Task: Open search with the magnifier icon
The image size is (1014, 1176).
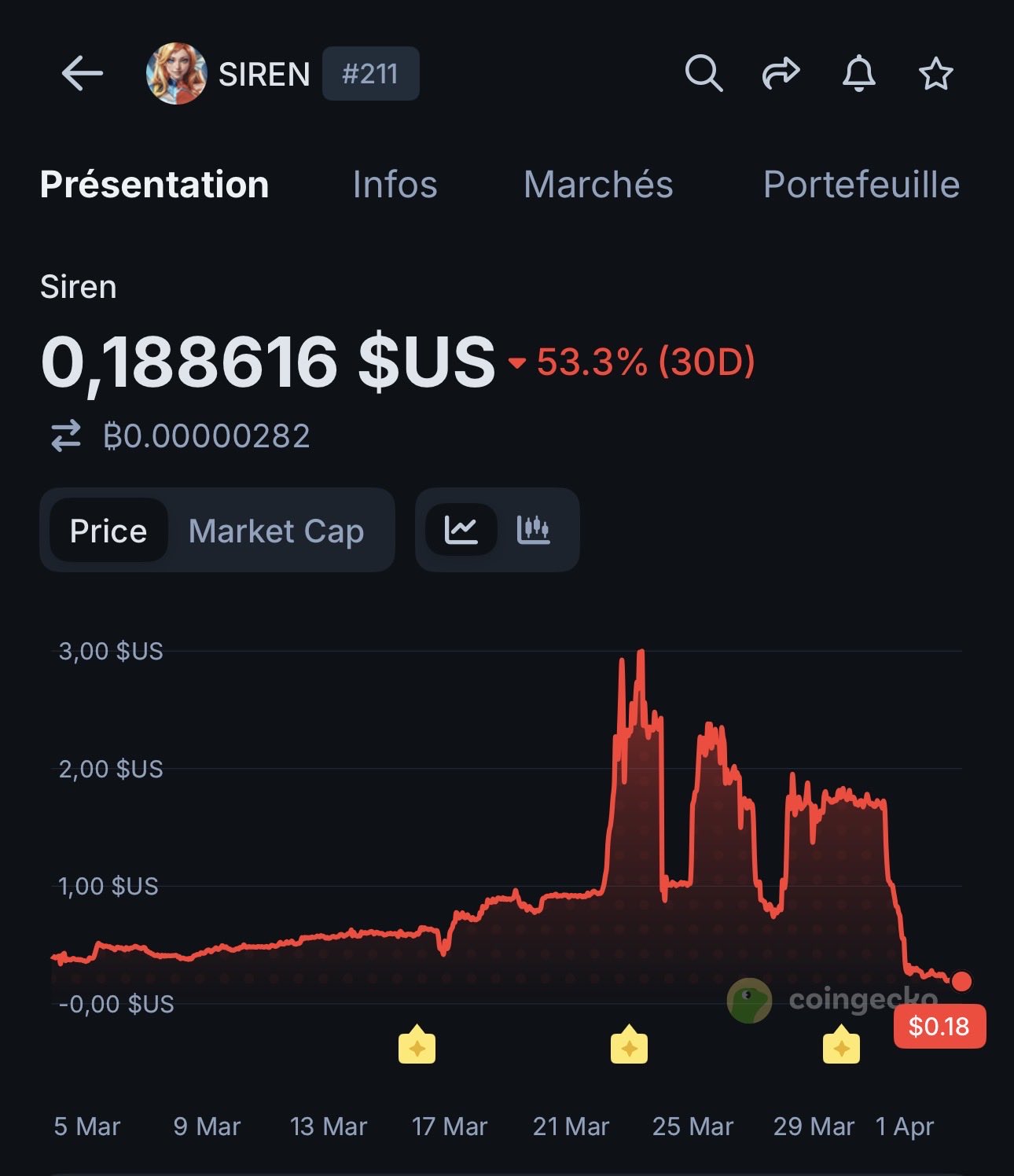Action: [704, 74]
